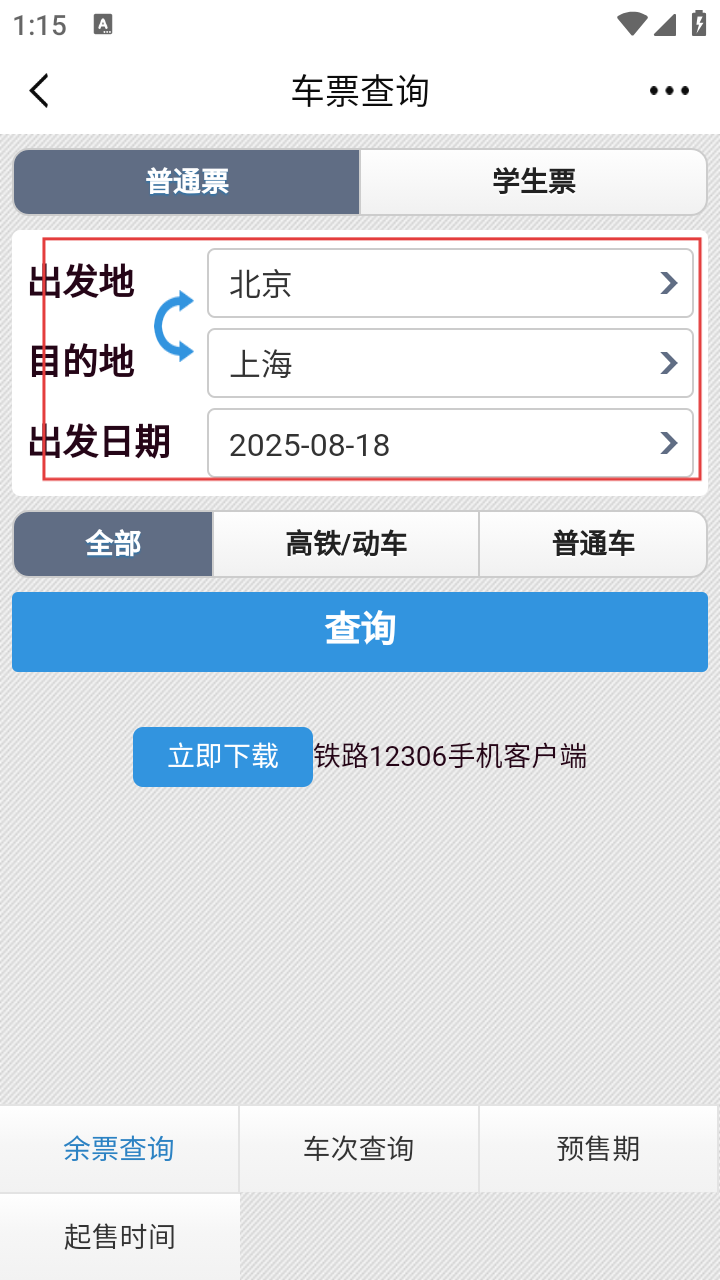Change the destination city 上海
Image resolution: width=720 pixels, height=1280 pixels.
click(x=450, y=363)
